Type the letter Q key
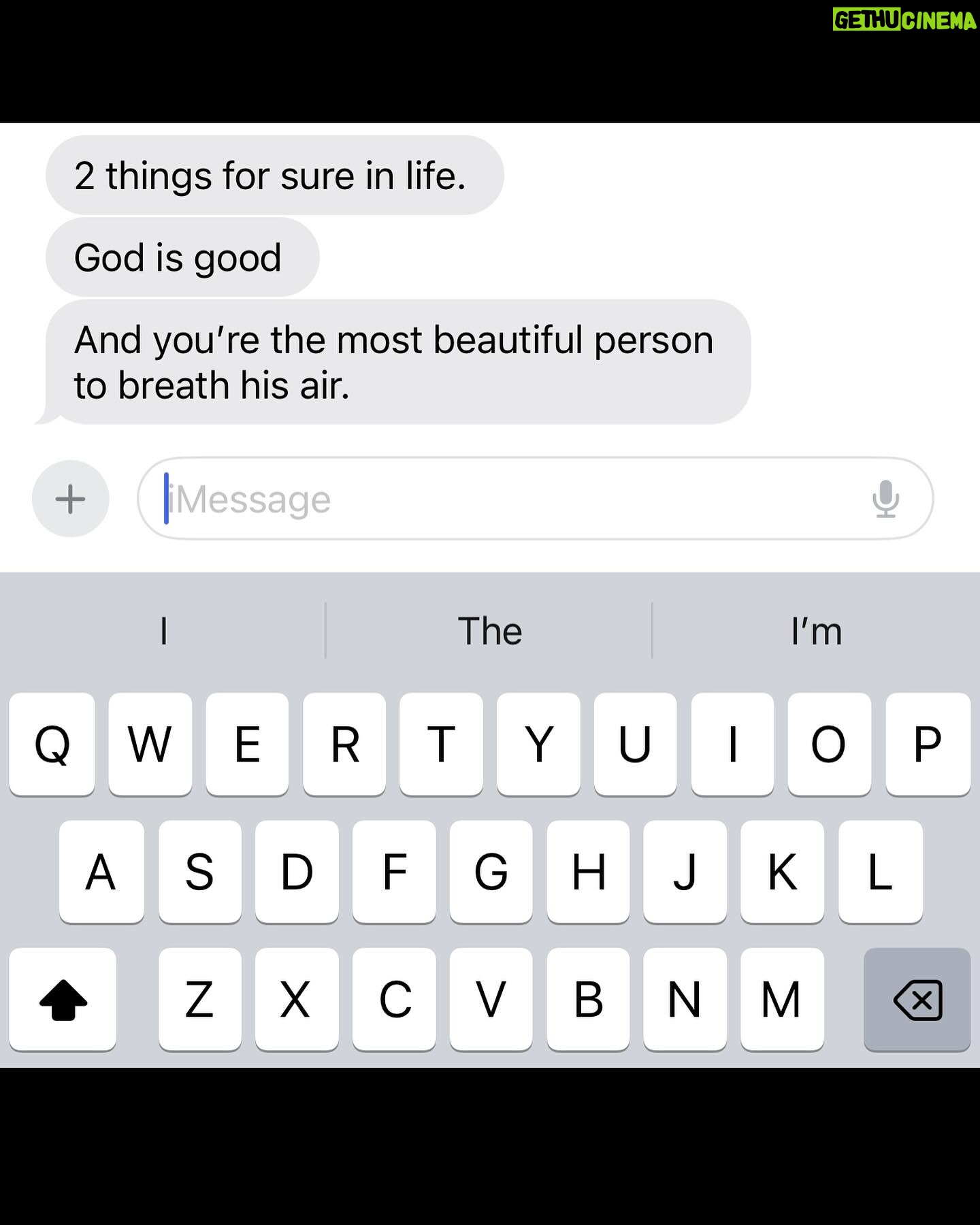The width and height of the screenshot is (980, 1225). (52, 744)
